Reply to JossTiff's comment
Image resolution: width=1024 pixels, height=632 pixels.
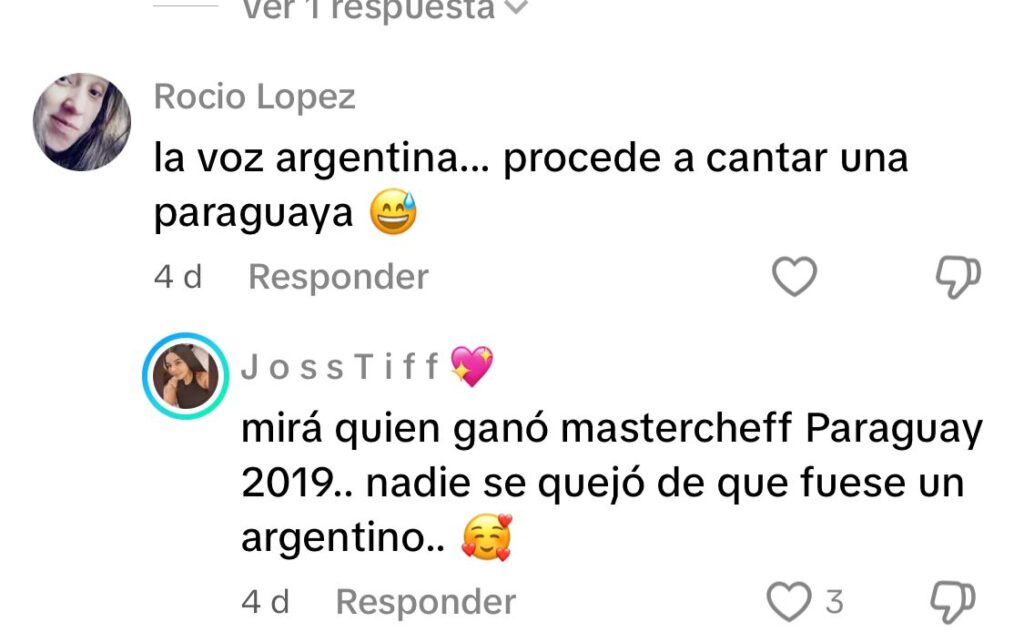[x=425, y=602]
